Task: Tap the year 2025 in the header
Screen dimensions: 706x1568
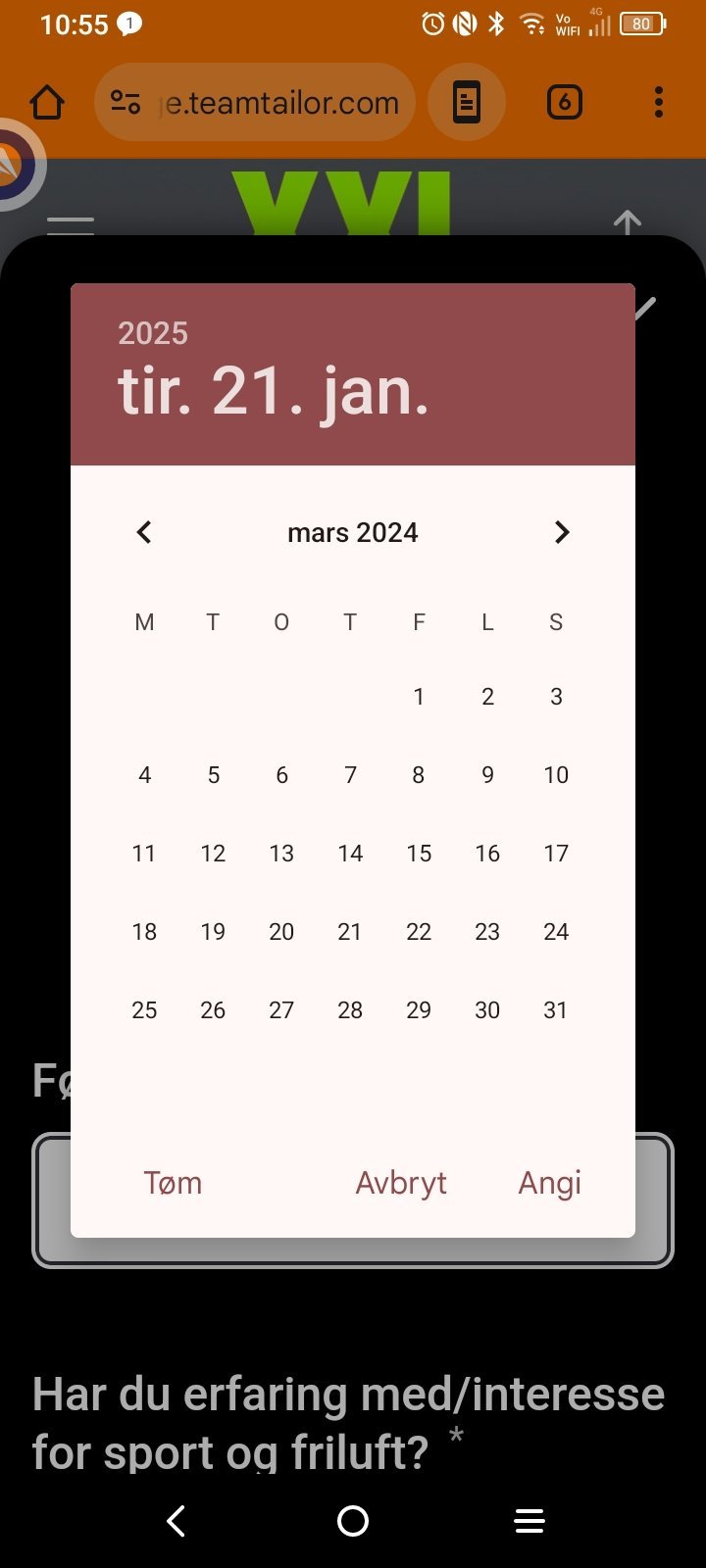Action: click(x=153, y=333)
